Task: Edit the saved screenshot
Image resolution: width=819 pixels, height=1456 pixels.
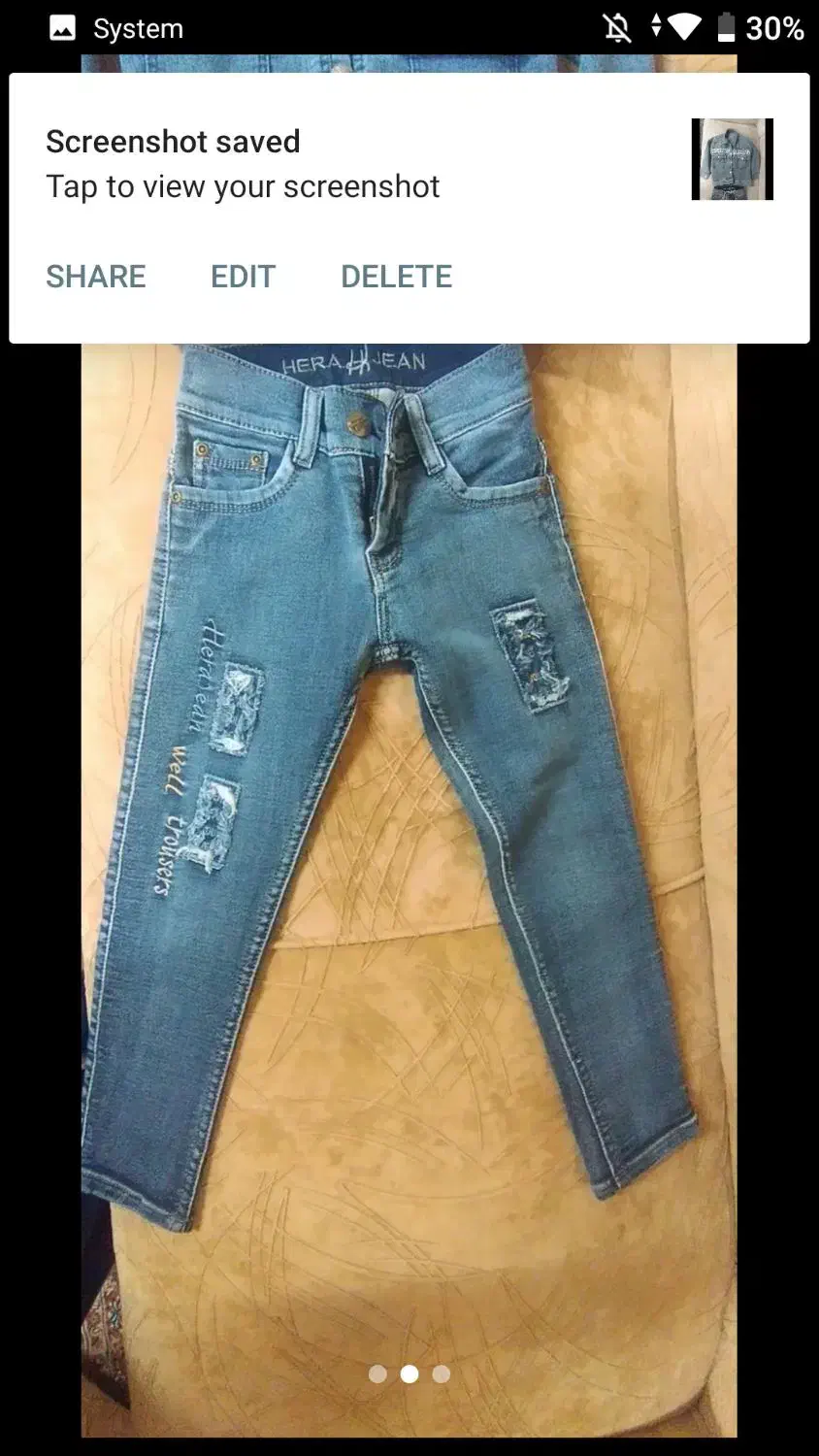Action: pyautogui.click(x=243, y=277)
